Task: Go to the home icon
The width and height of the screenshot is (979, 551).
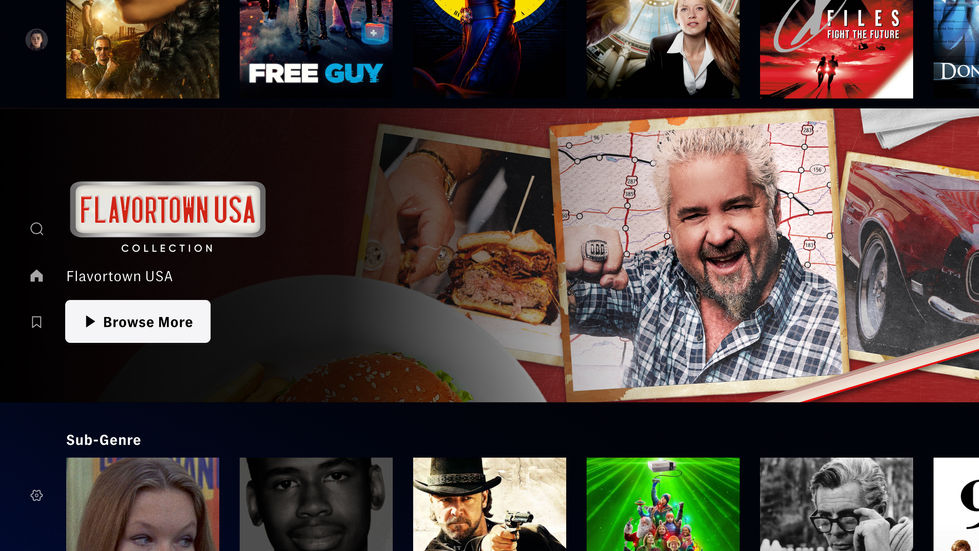Action: (x=37, y=276)
